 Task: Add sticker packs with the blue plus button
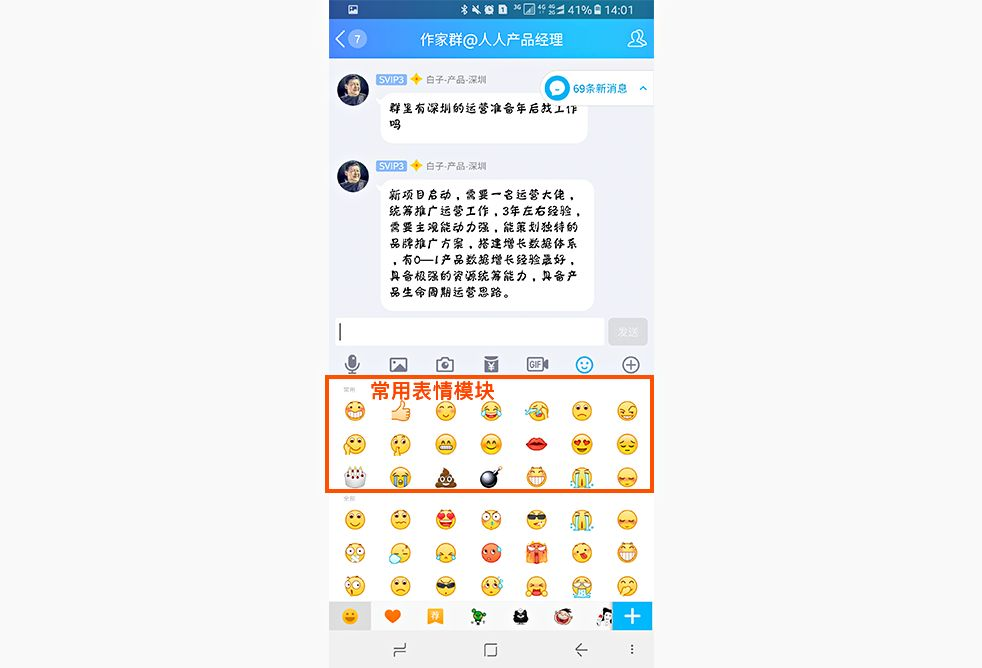coord(632,616)
